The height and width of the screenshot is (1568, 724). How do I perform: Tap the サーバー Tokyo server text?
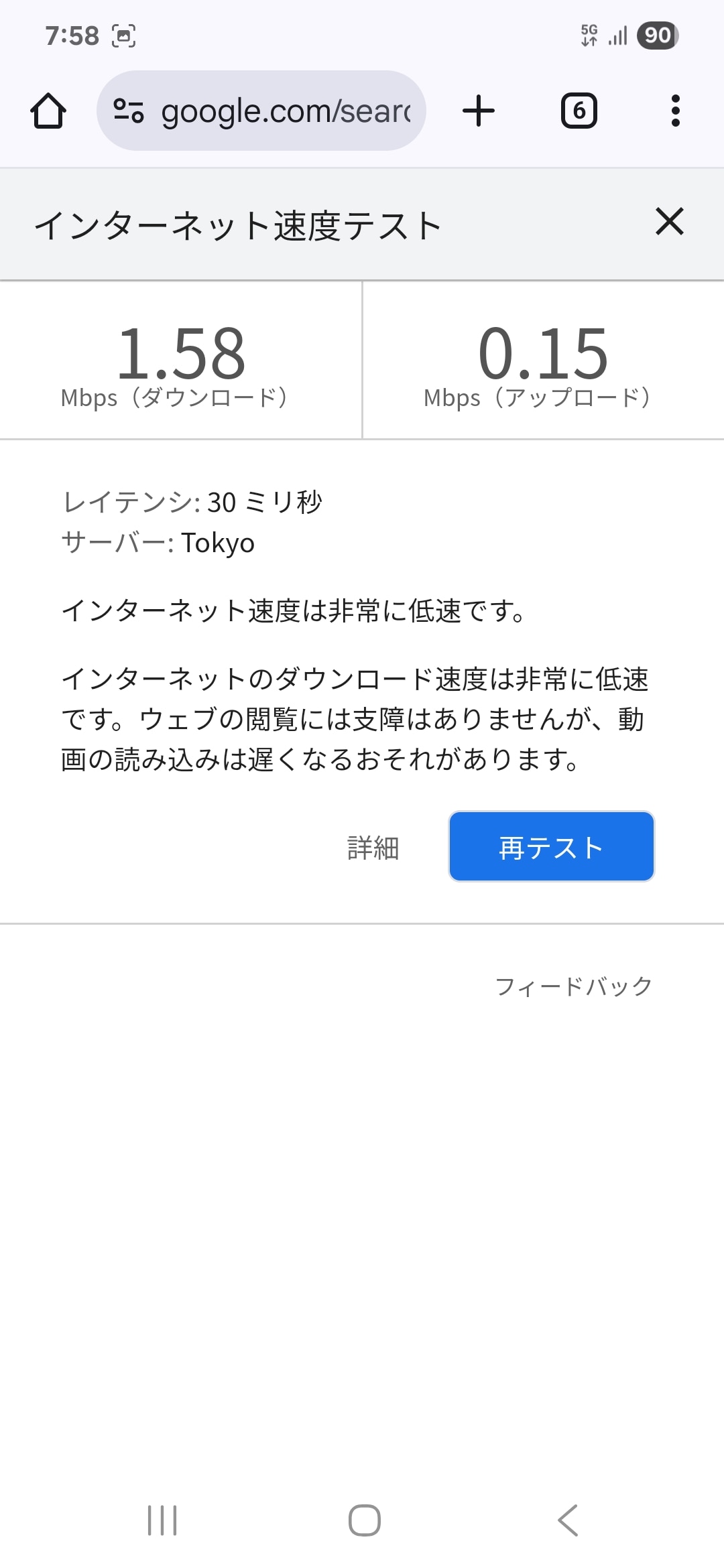click(x=158, y=543)
